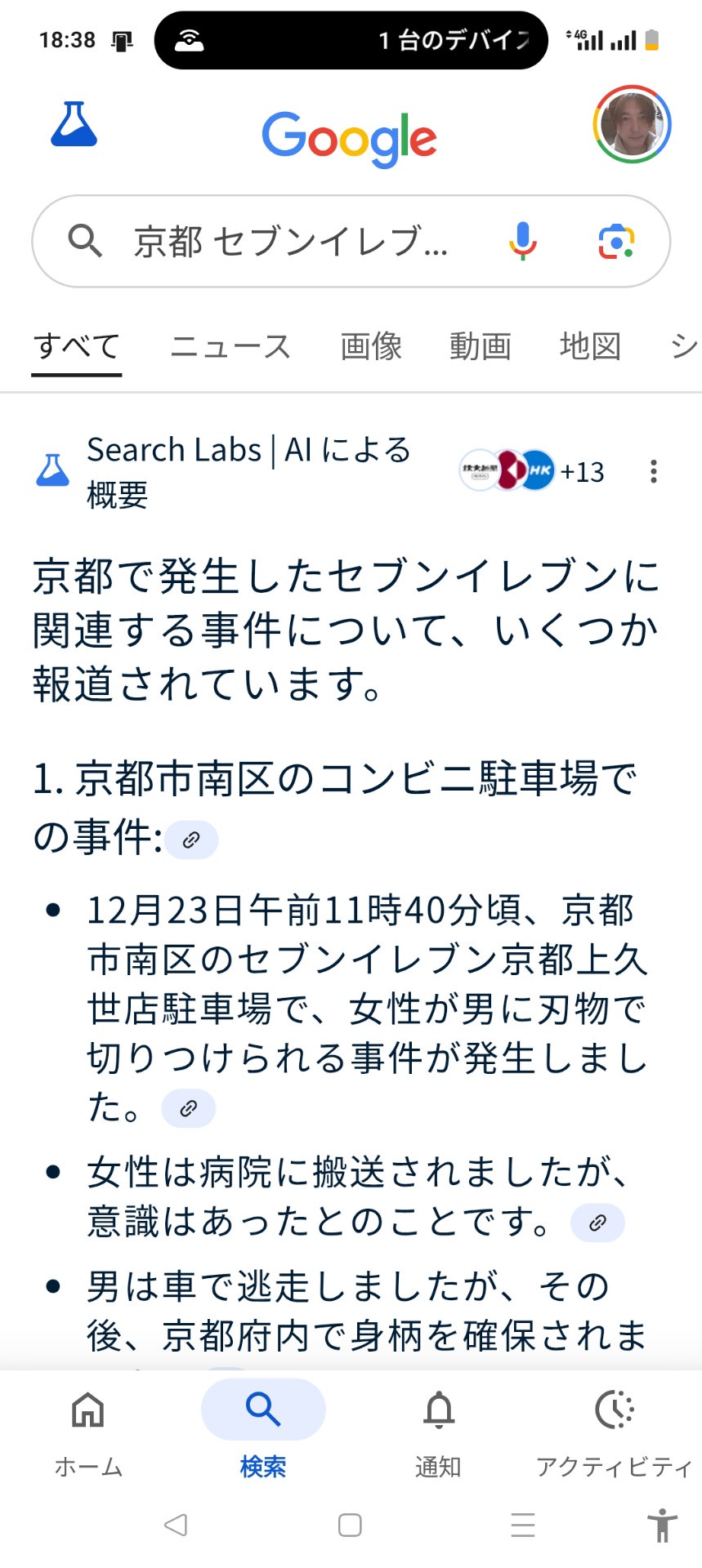Open the Google account profile picture
The width and height of the screenshot is (702, 1568).
pos(632,124)
